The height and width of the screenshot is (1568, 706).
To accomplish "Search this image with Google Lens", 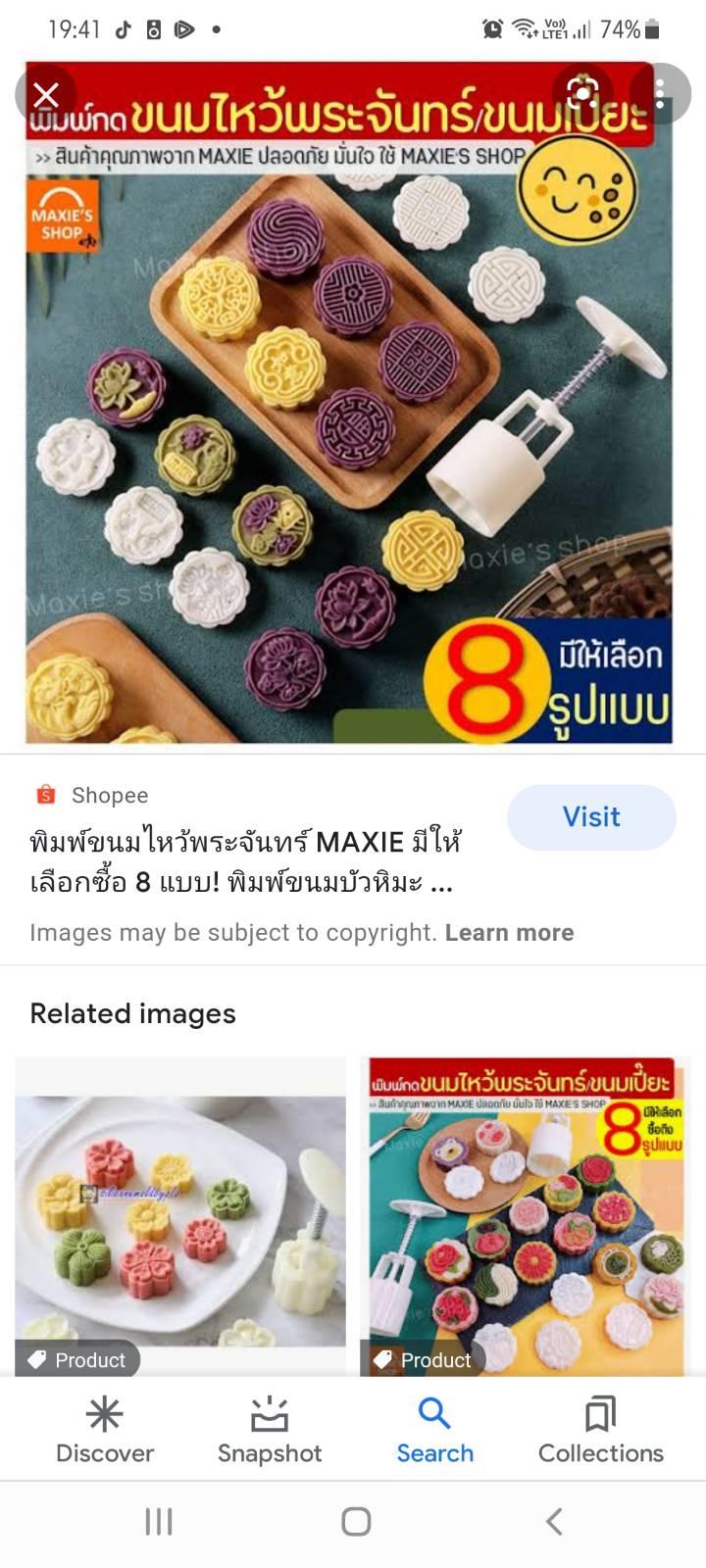I will point(582,94).
